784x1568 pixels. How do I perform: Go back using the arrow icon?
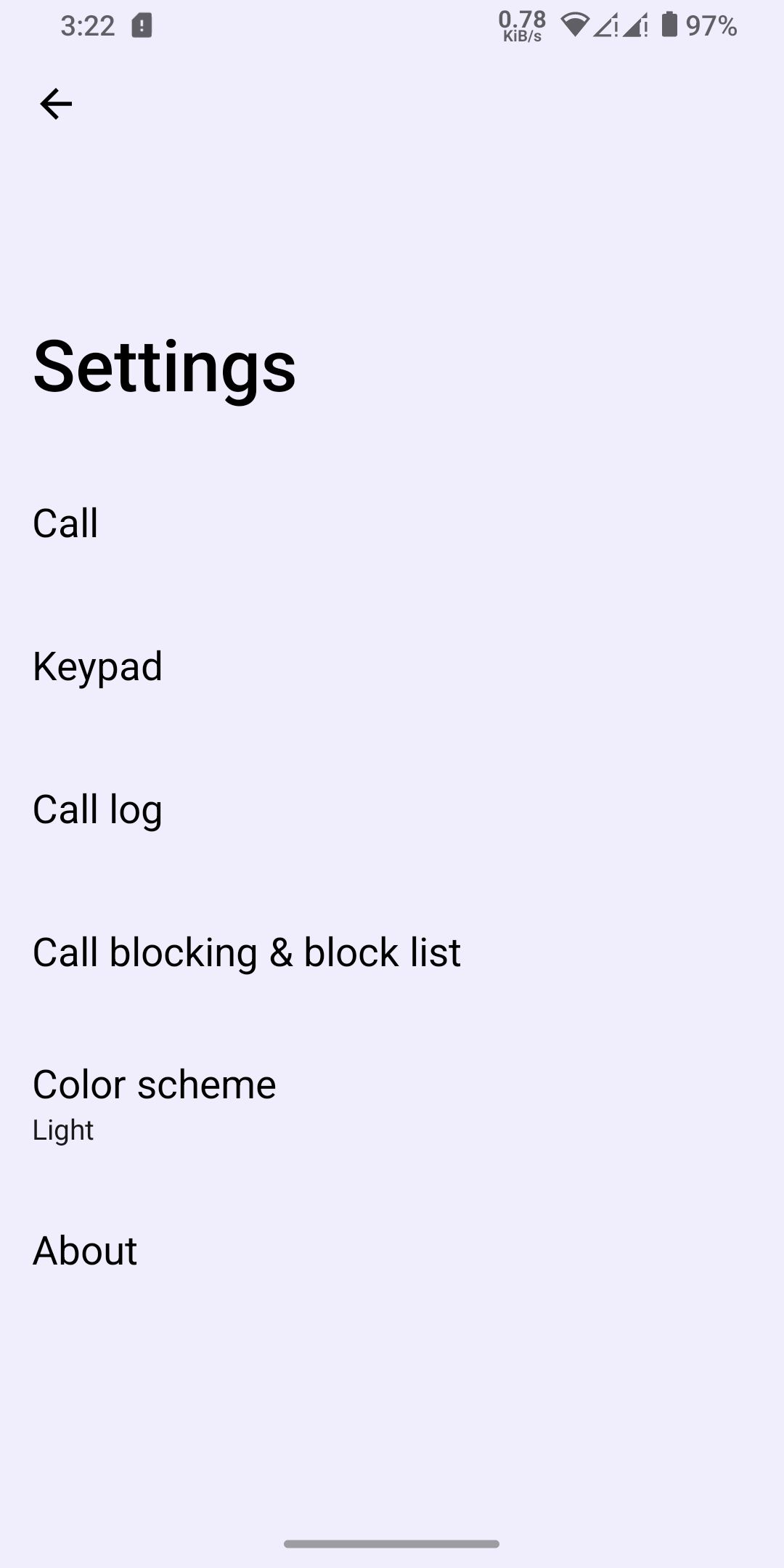pos(56,104)
